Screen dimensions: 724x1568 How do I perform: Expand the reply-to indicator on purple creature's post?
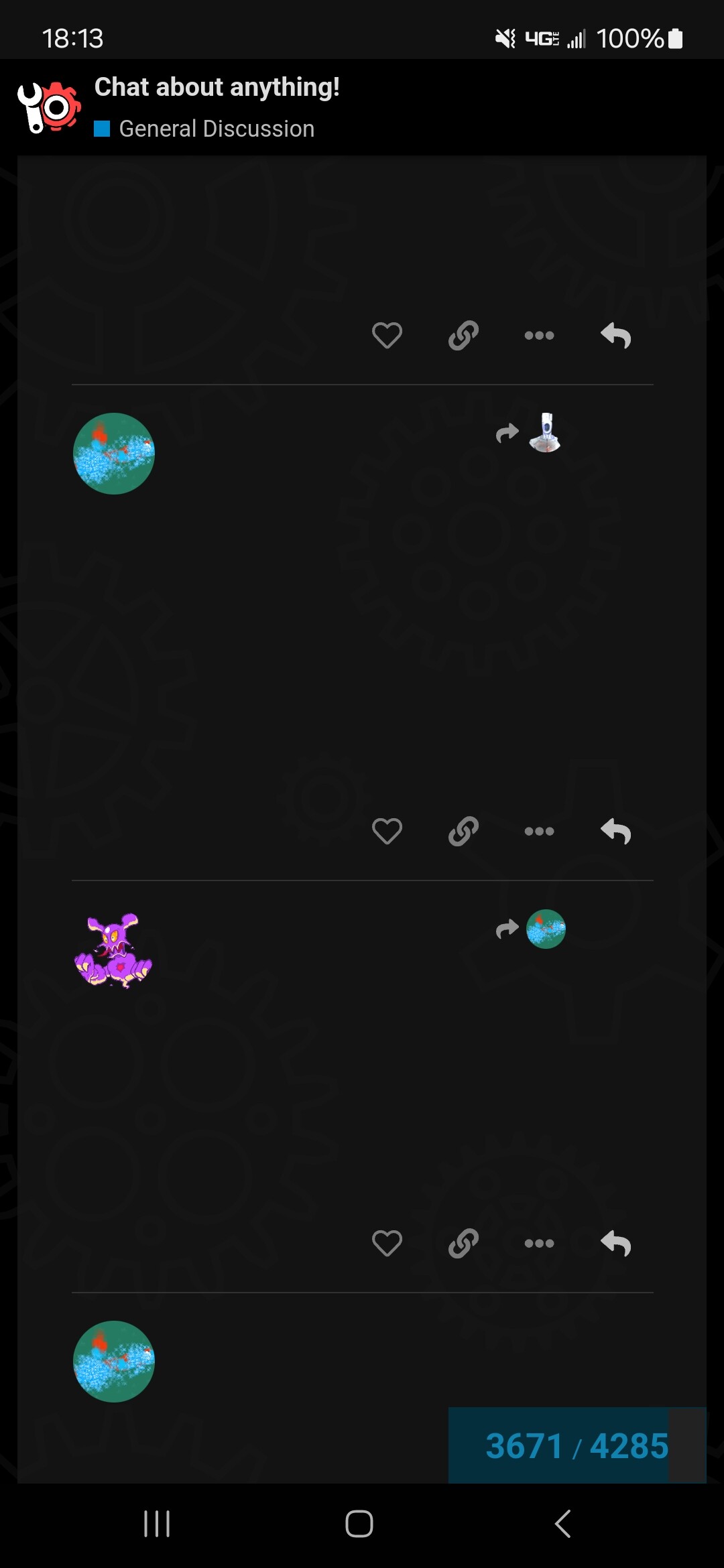coord(531,929)
